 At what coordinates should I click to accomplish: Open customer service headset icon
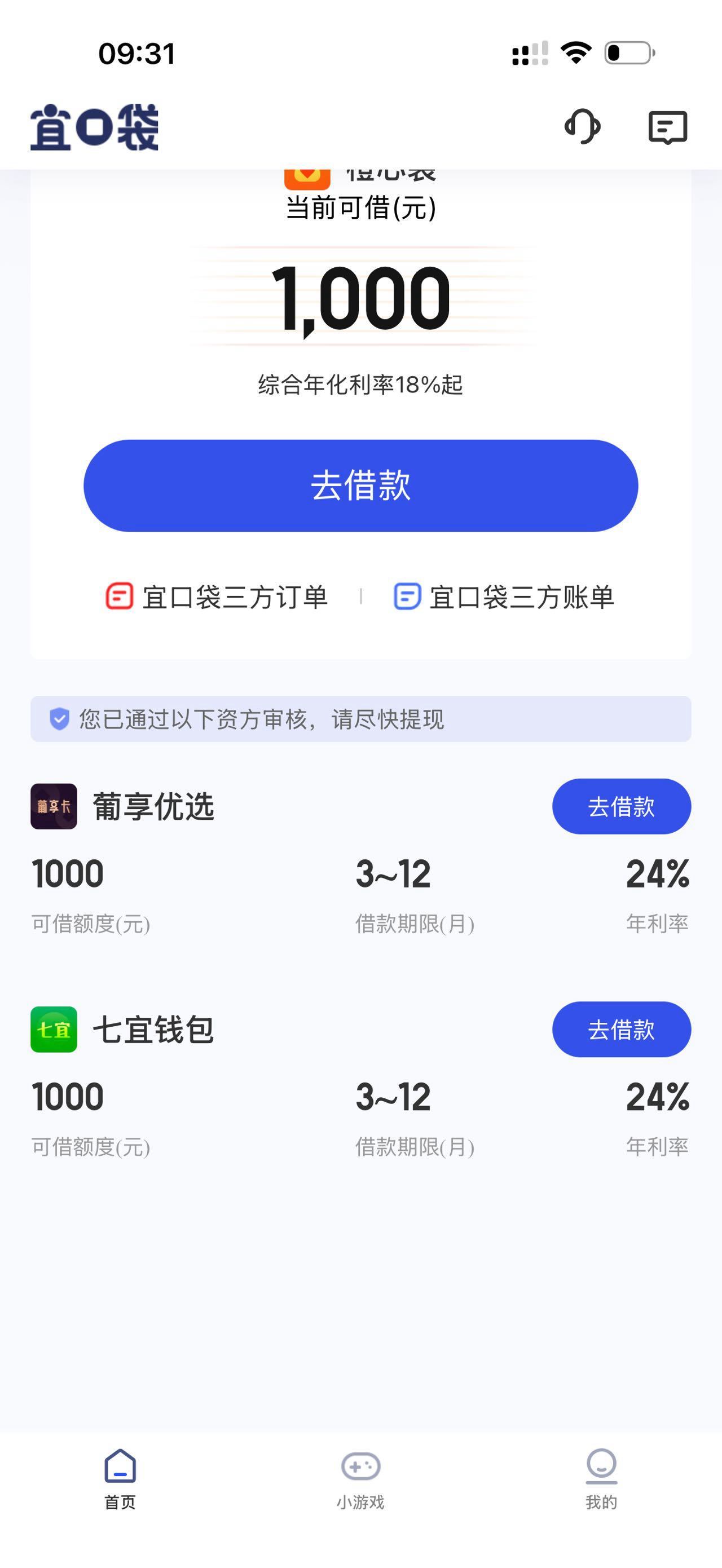pyautogui.click(x=583, y=127)
